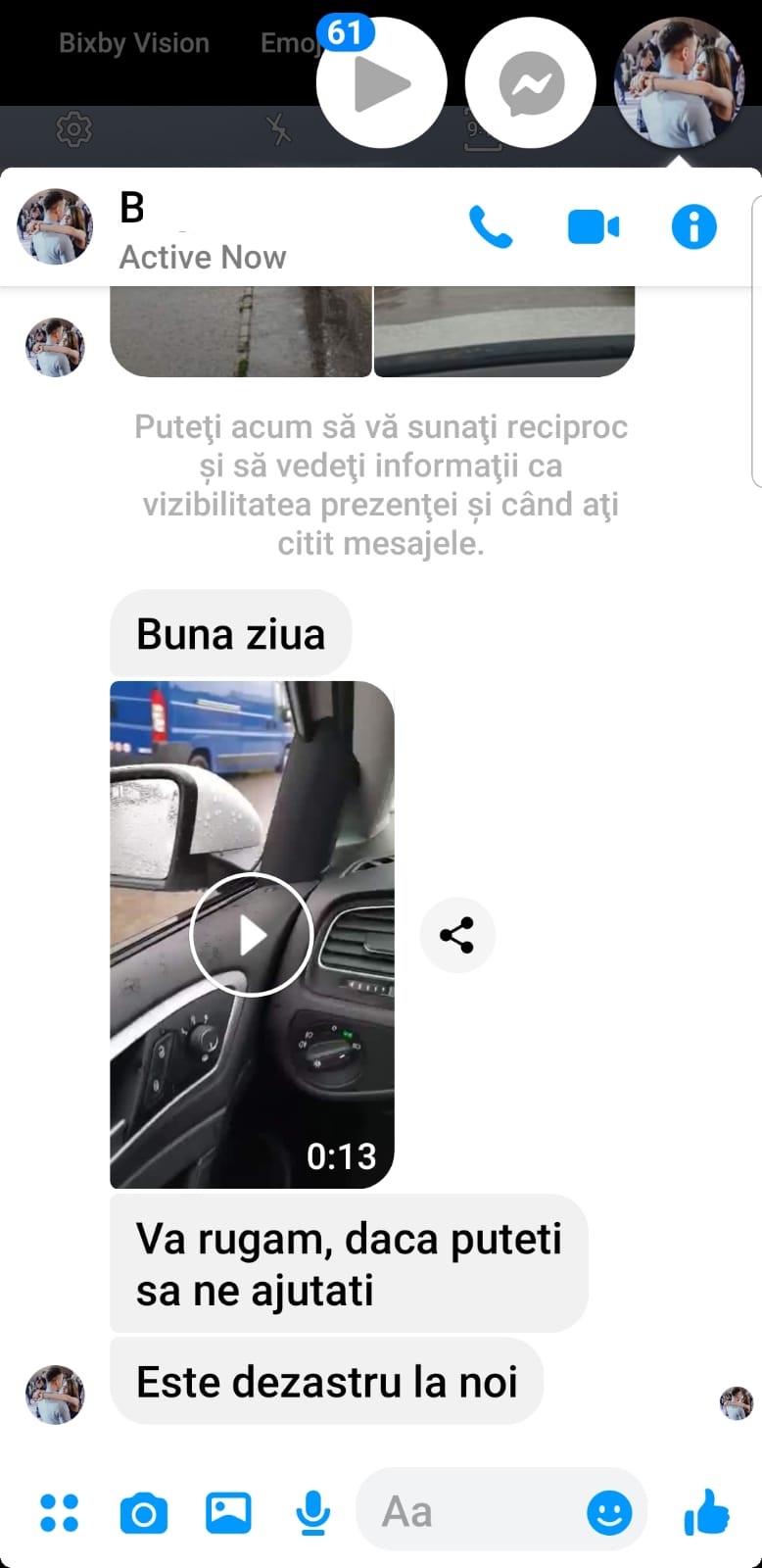Open the photo gallery picker

(x=228, y=1512)
